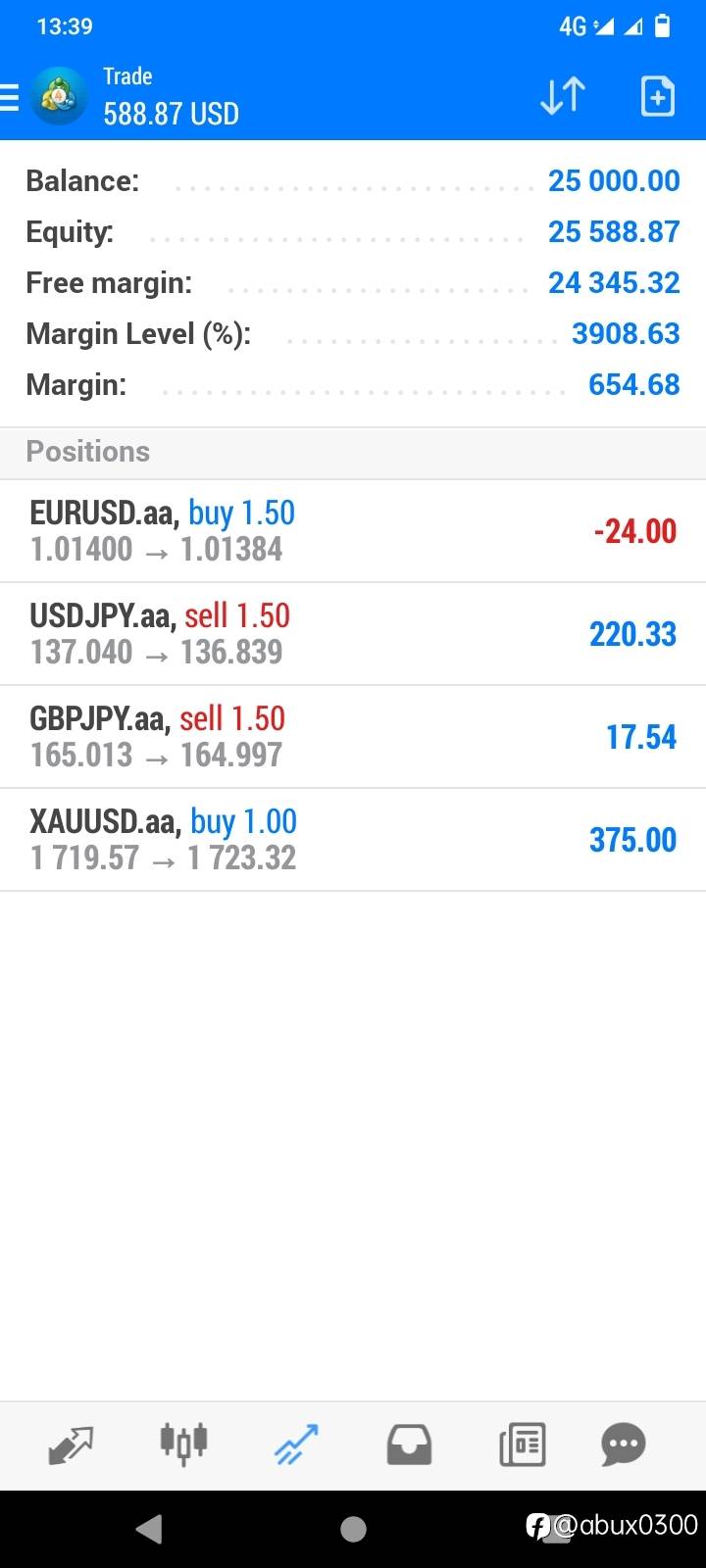Switch to the Quotes tab
Viewport: 706px width, 1568px height.
(x=71, y=1445)
